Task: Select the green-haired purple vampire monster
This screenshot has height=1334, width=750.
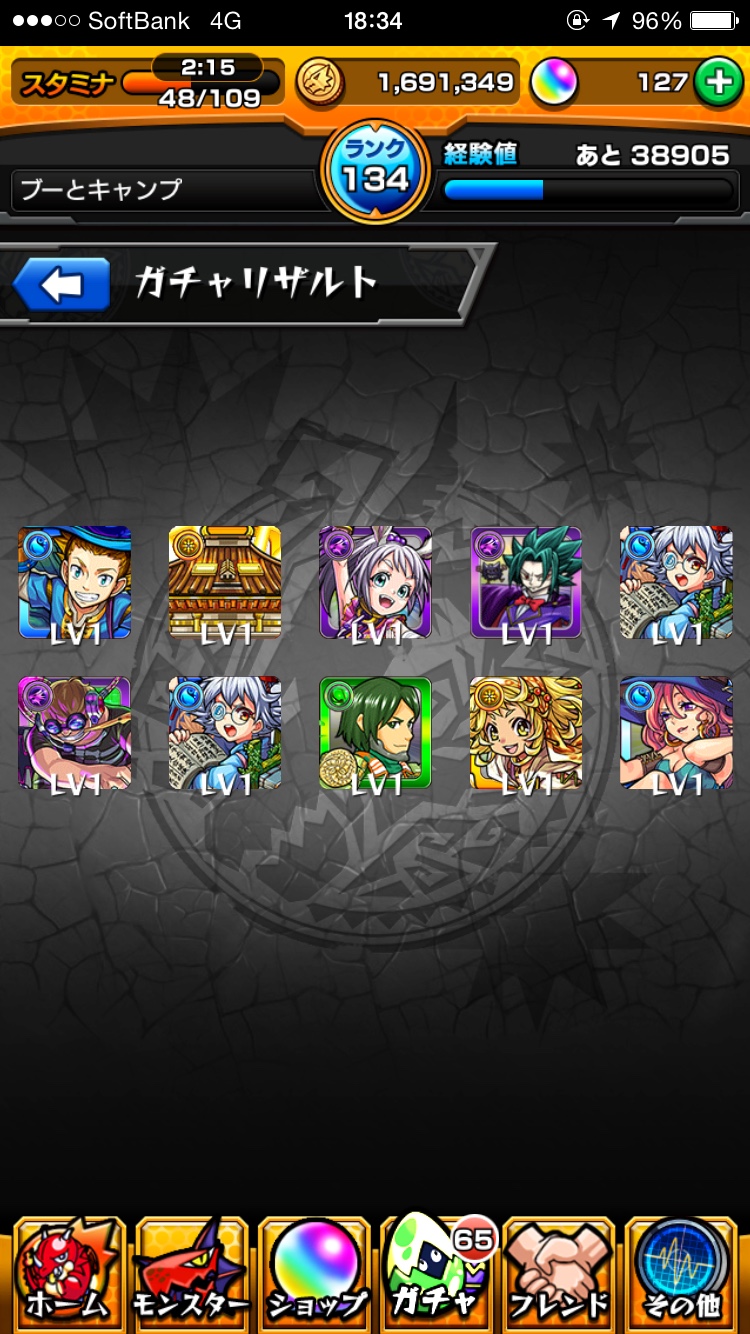Action: [x=526, y=583]
